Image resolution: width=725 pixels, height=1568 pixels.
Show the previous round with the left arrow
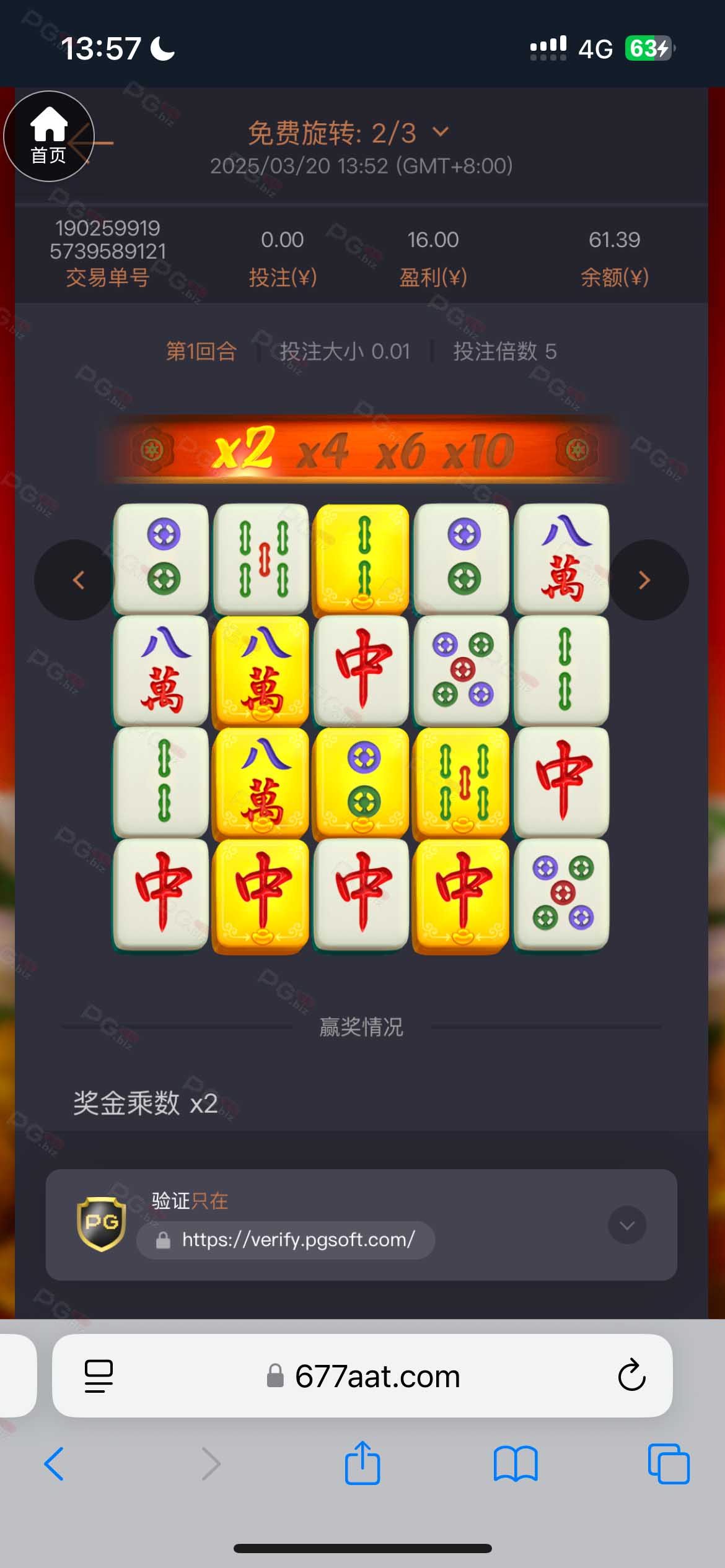point(74,580)
